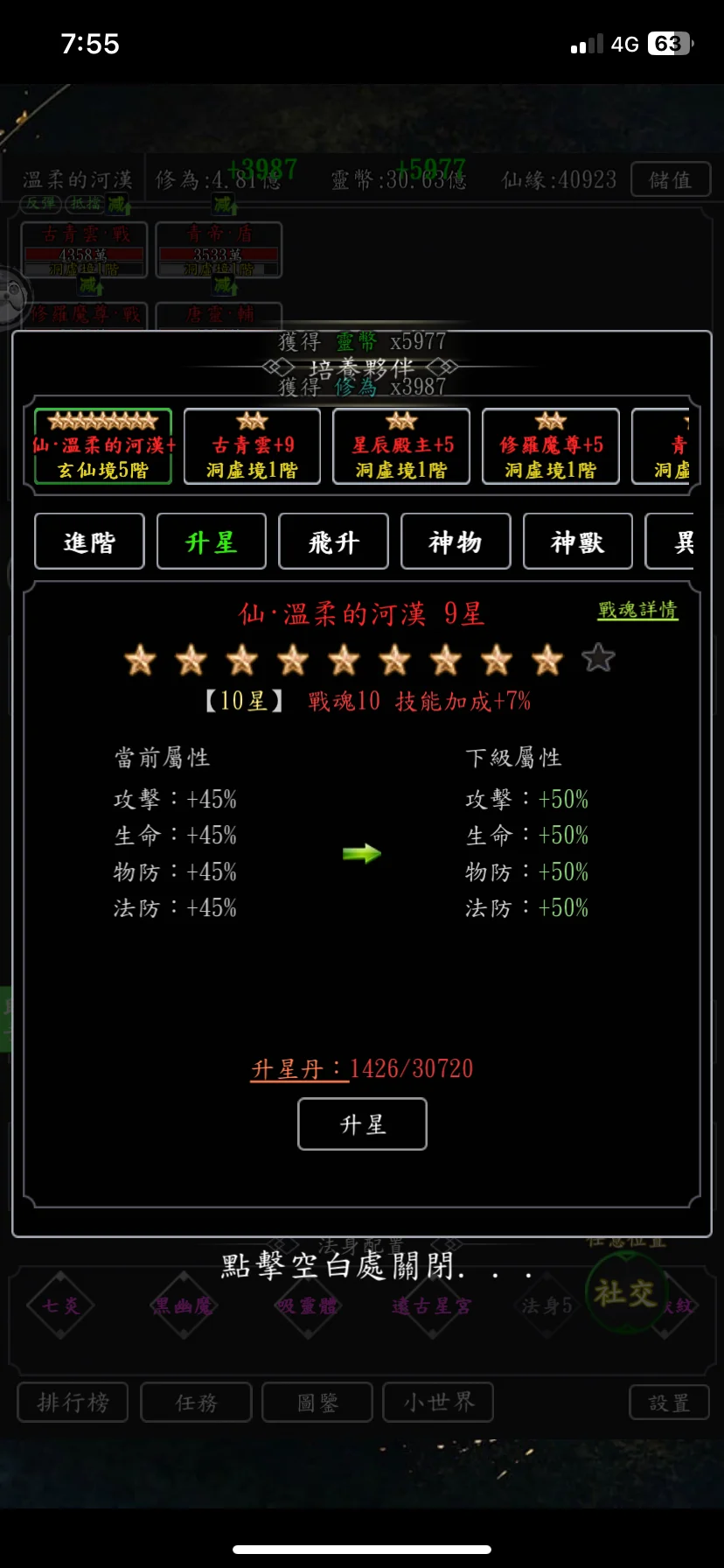Switch to the 進階 tab
Image resolution: width=724 pixels, height=1568 pixels.
click(x=89, y=542)
